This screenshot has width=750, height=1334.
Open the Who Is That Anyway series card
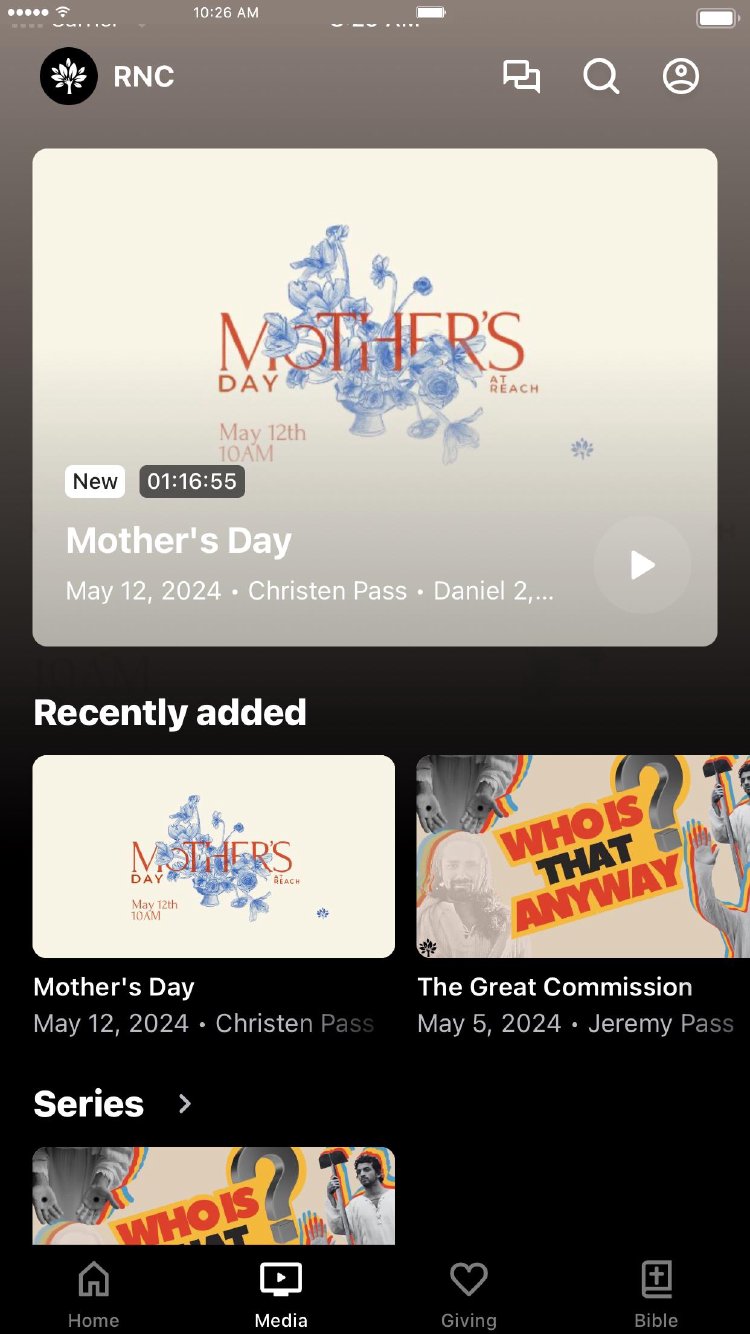click(x=213, y=1195)
